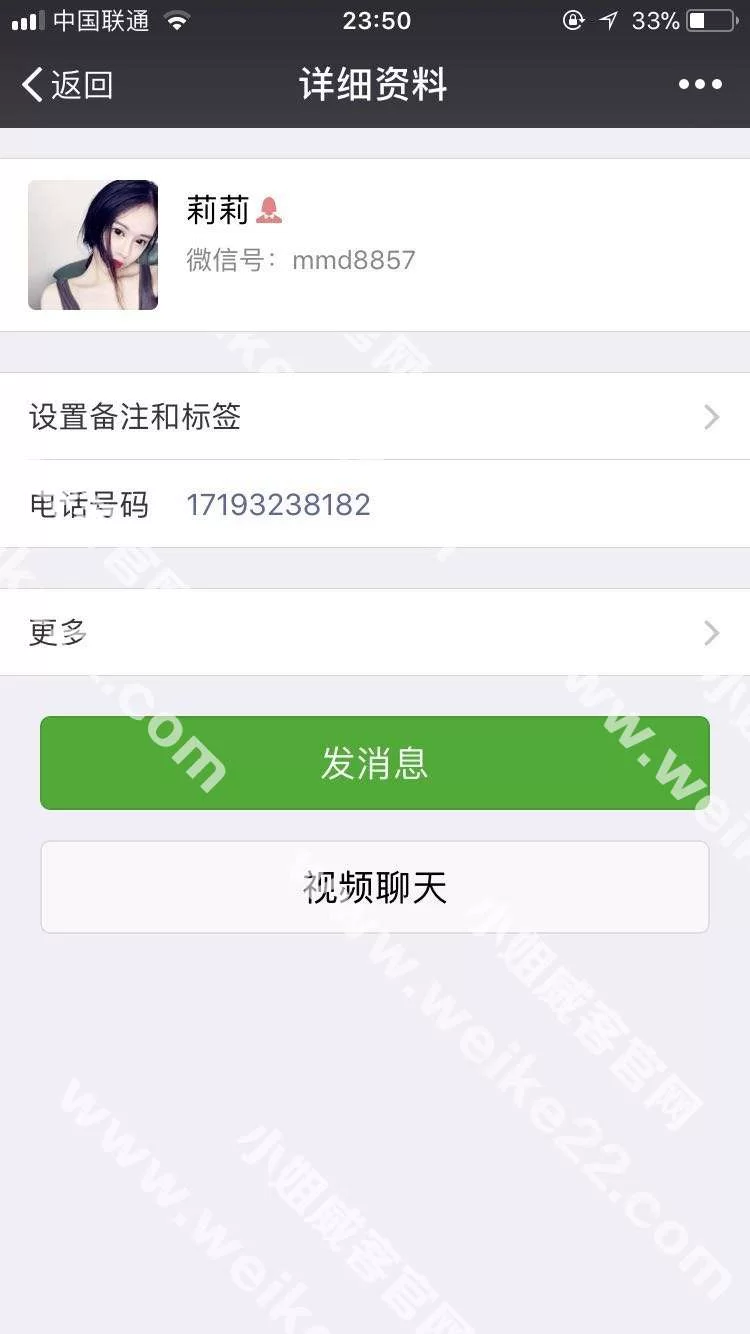This screenshot has width=750, height=1334.
Task: Tap the green 发消息 button
Action: coord(375,763)
